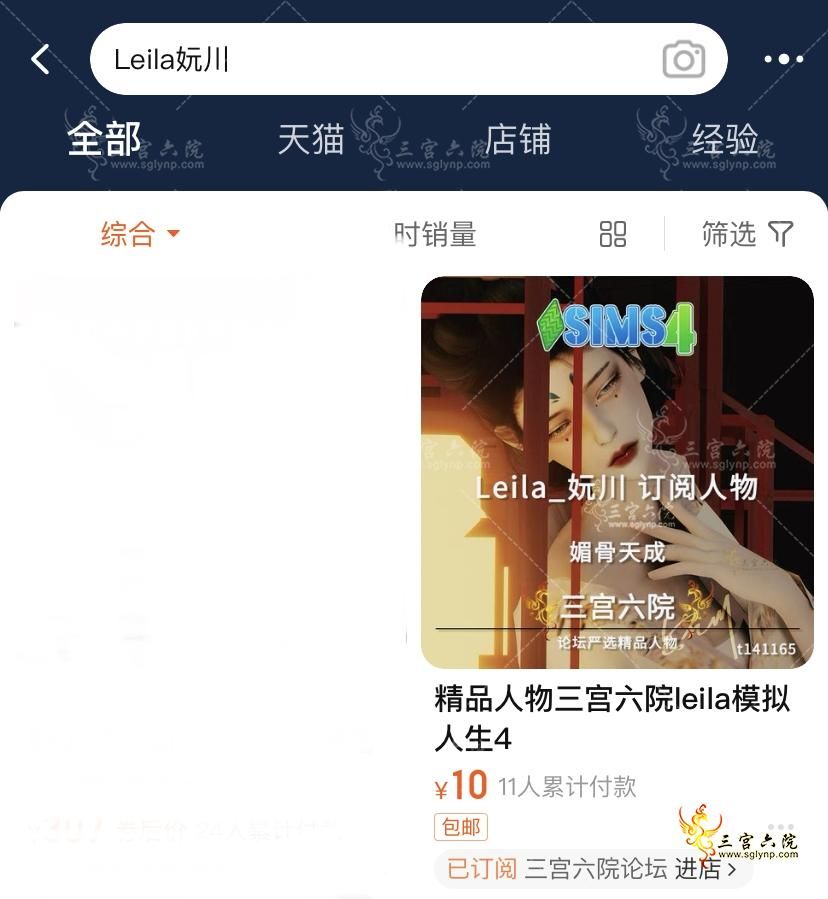
Task: Tap the Leila妩川 search field
Action: (380, 59)
